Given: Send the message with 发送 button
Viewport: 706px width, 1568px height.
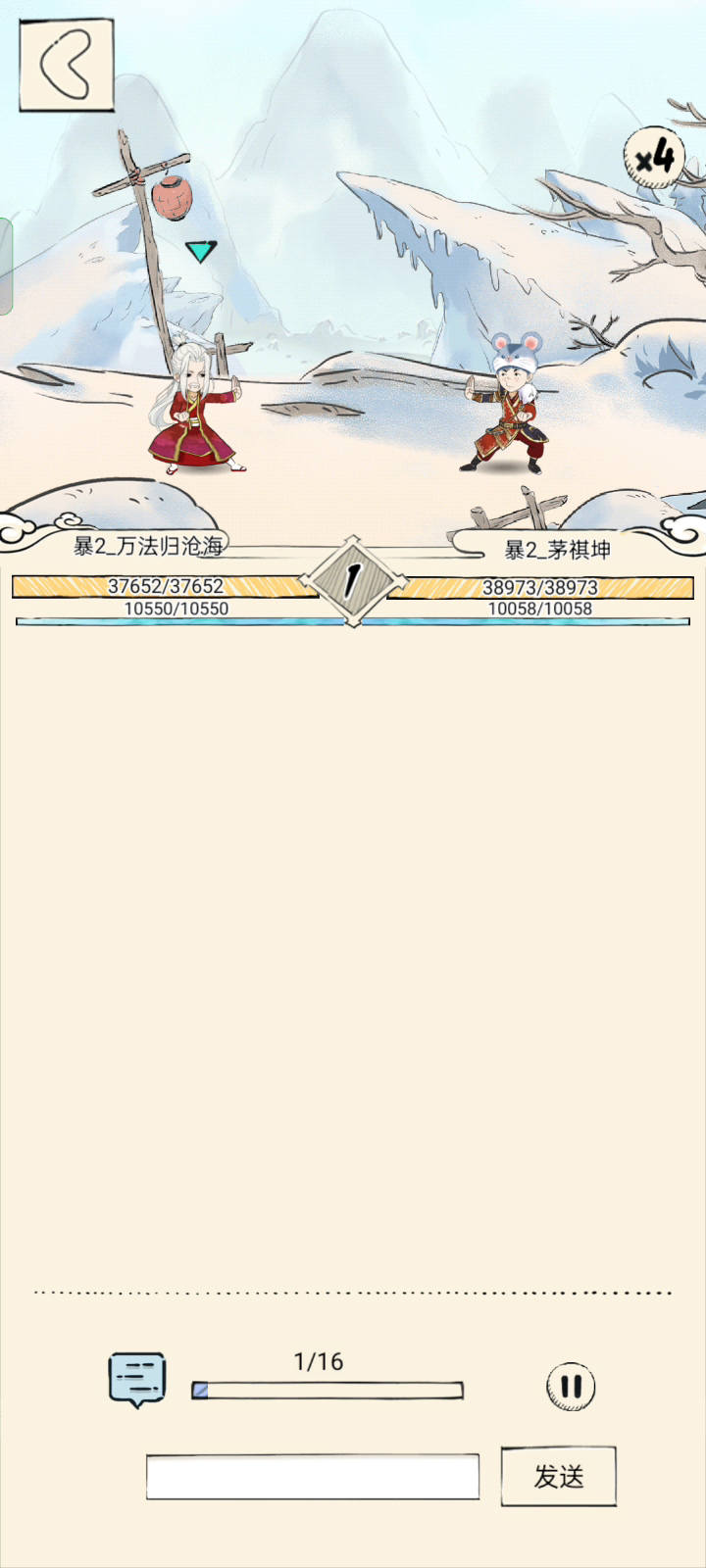Looking at the screenshot, I should coord(559,1476).
